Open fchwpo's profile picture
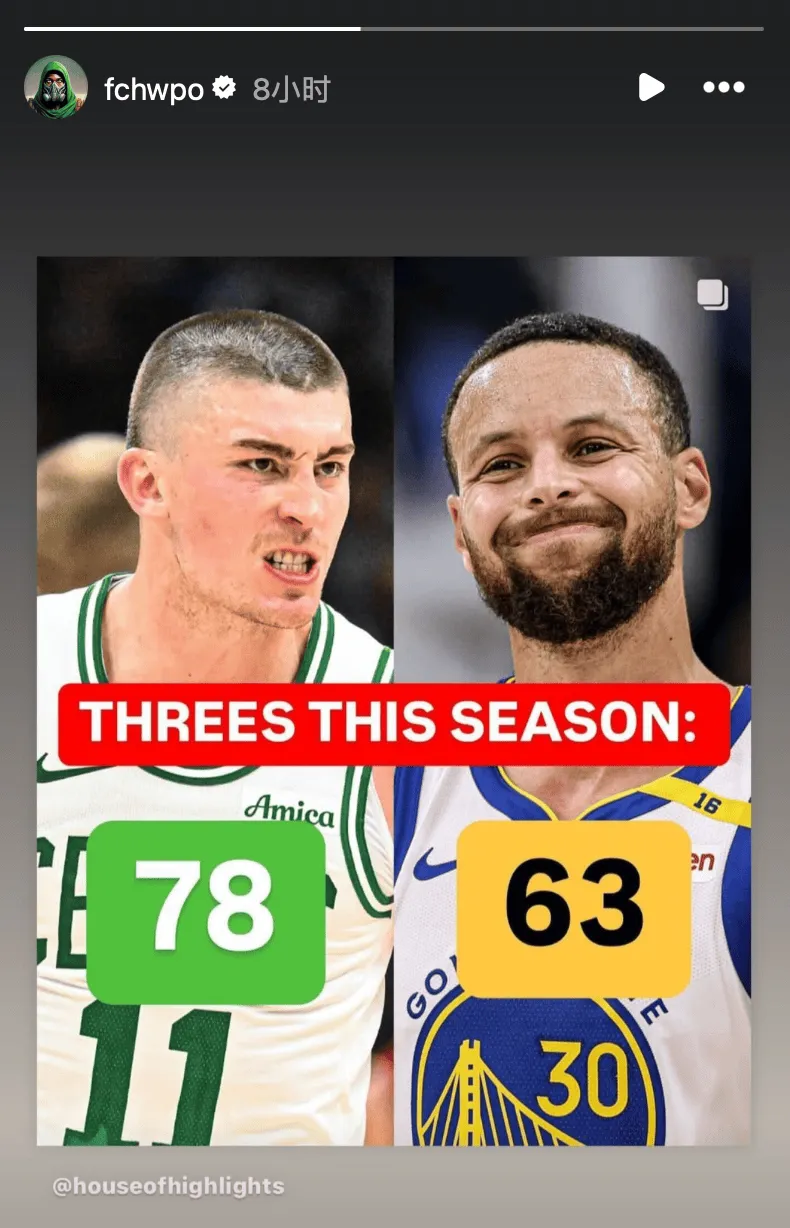 (55, 88)
